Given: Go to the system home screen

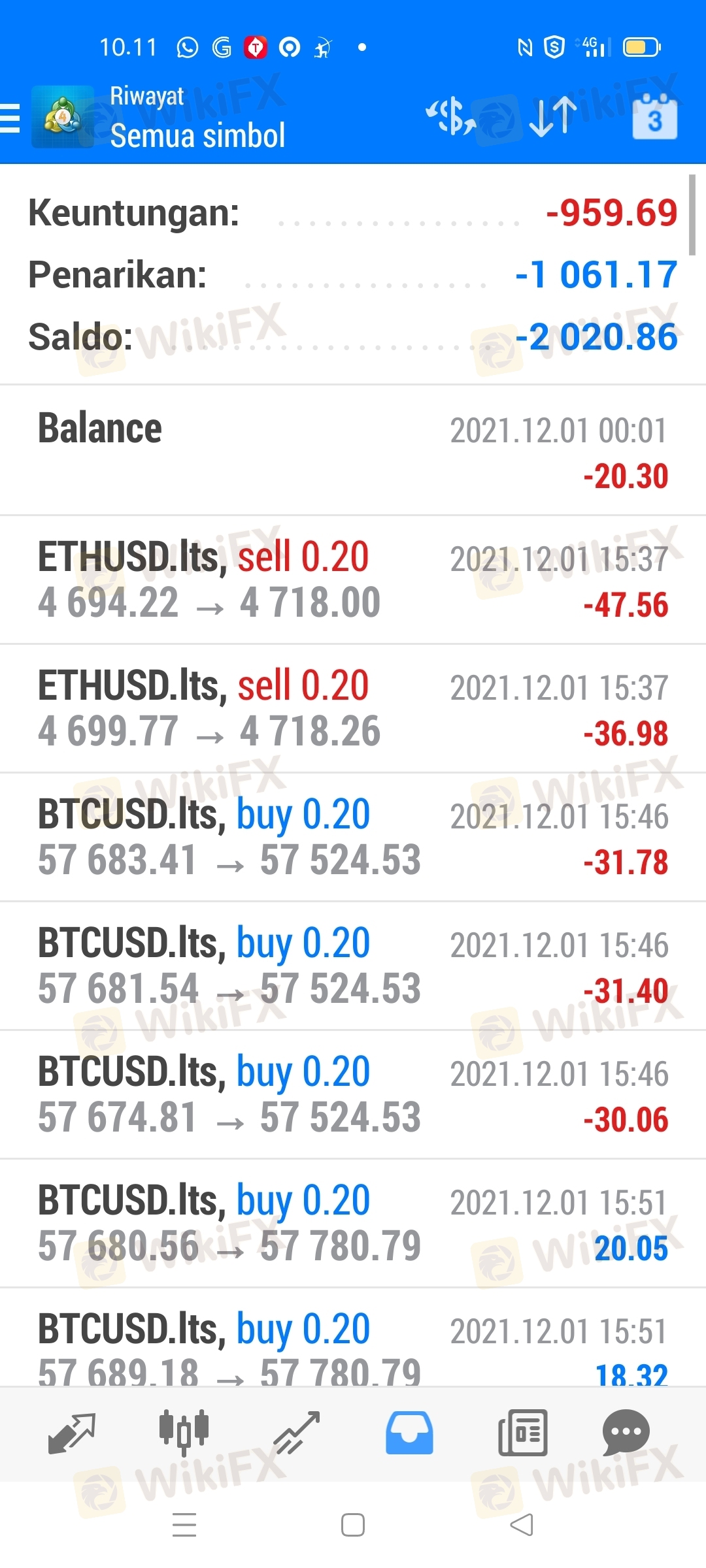Looking at the screenshot, I should click(x=353, y=1526).
